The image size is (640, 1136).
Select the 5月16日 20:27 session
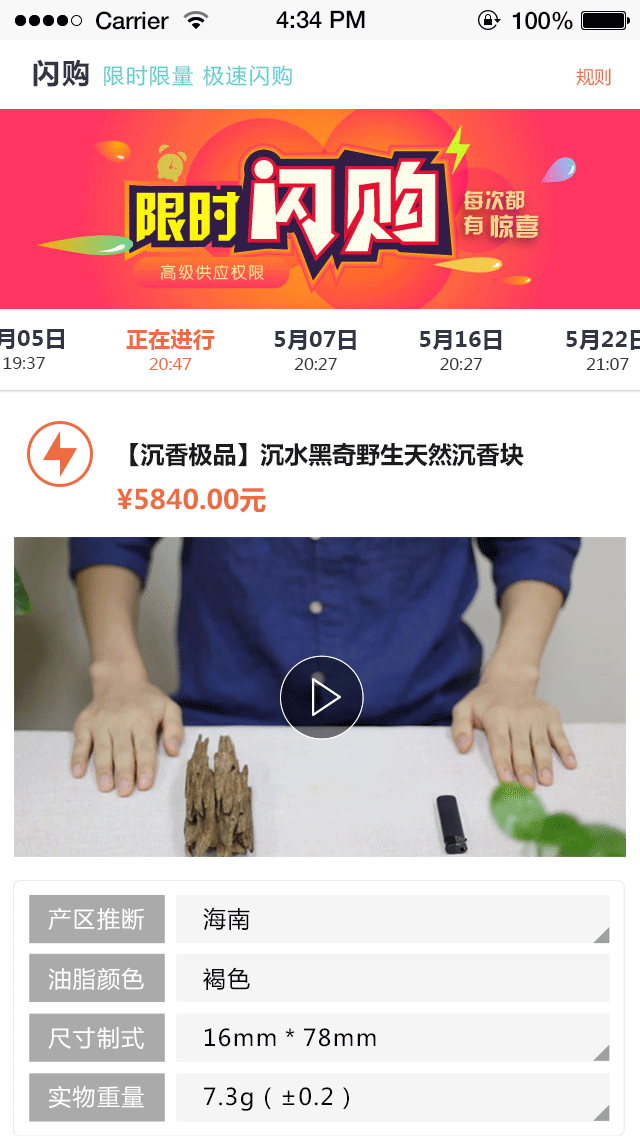point(460,350)
